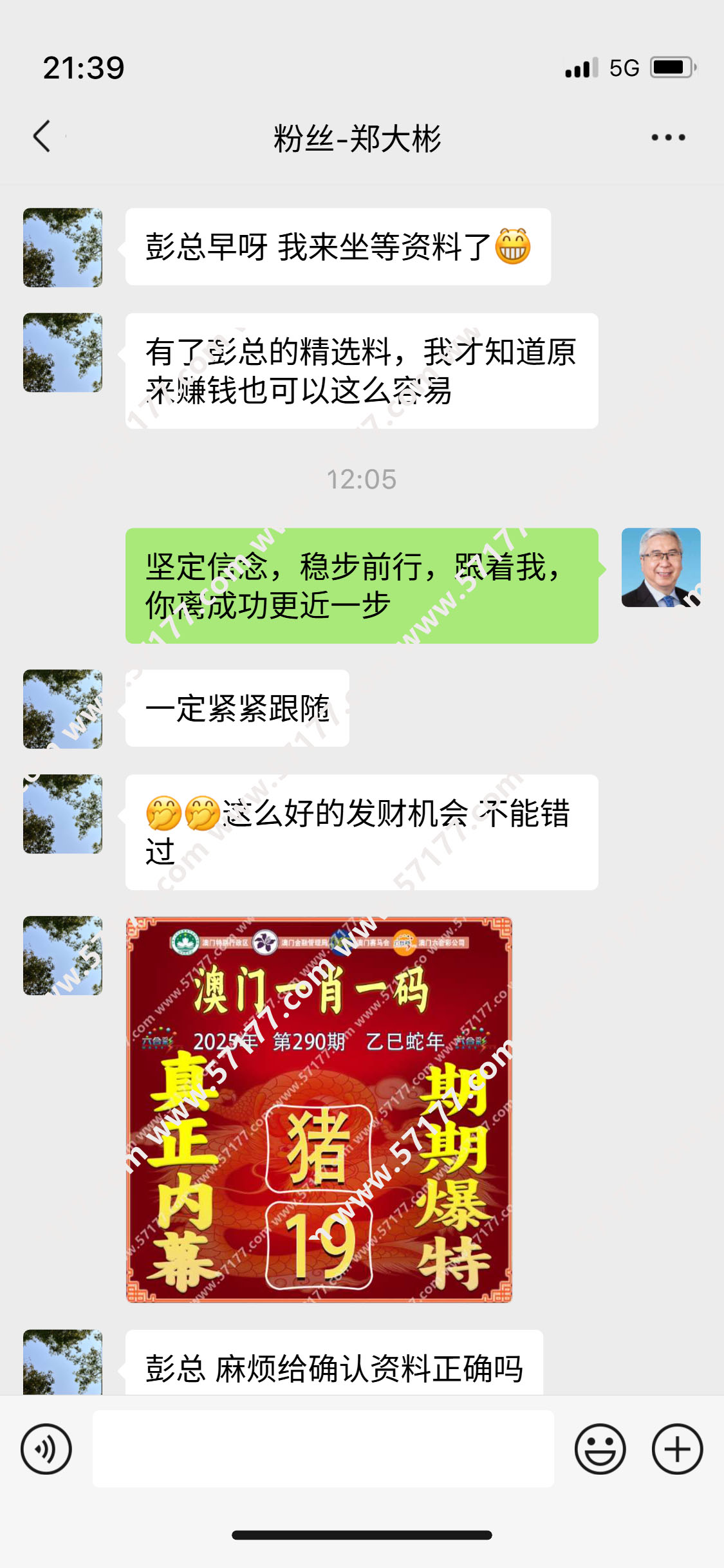
Task: Go back from the chat
Action: [42, 136]
